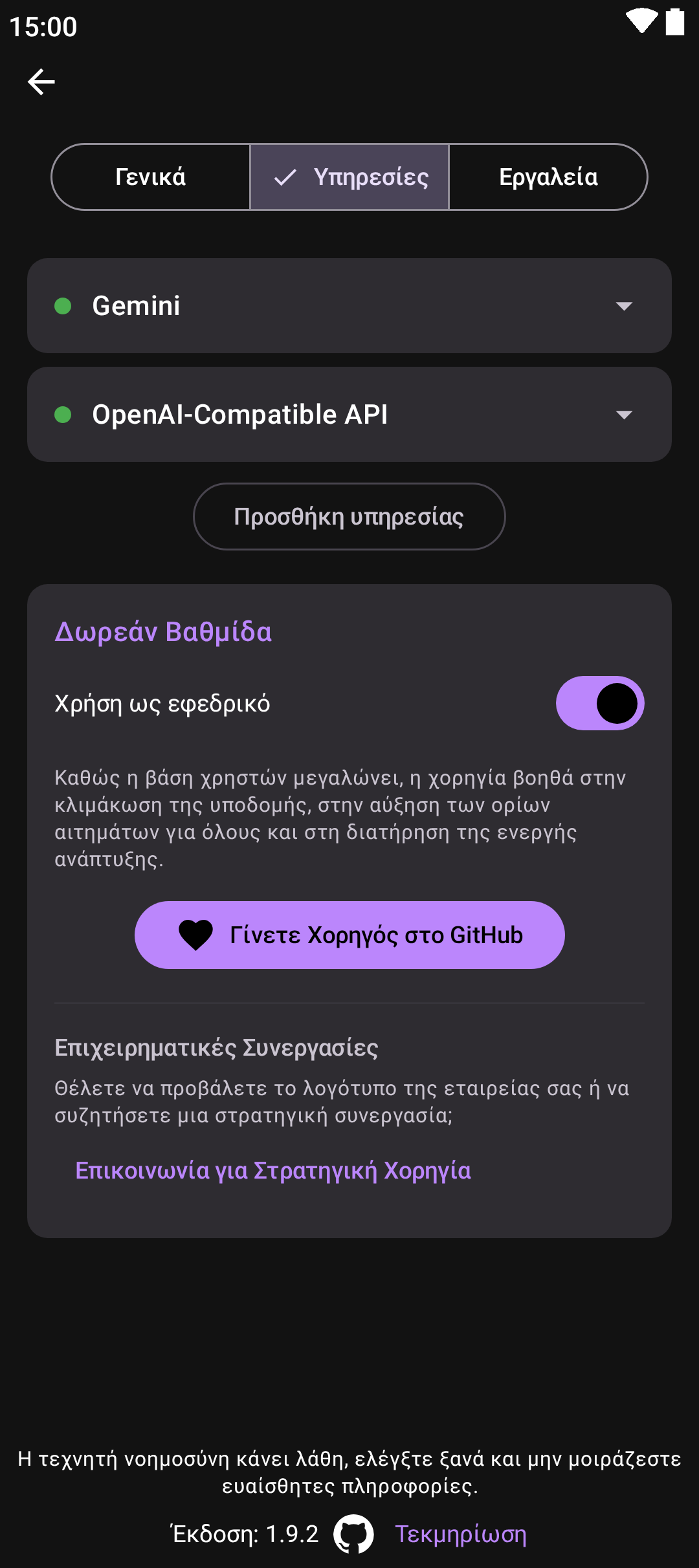The height and width of the screenshot is (1568, 699).
Task: Open the Εργαλεία tab
Action: pos(548,177)
